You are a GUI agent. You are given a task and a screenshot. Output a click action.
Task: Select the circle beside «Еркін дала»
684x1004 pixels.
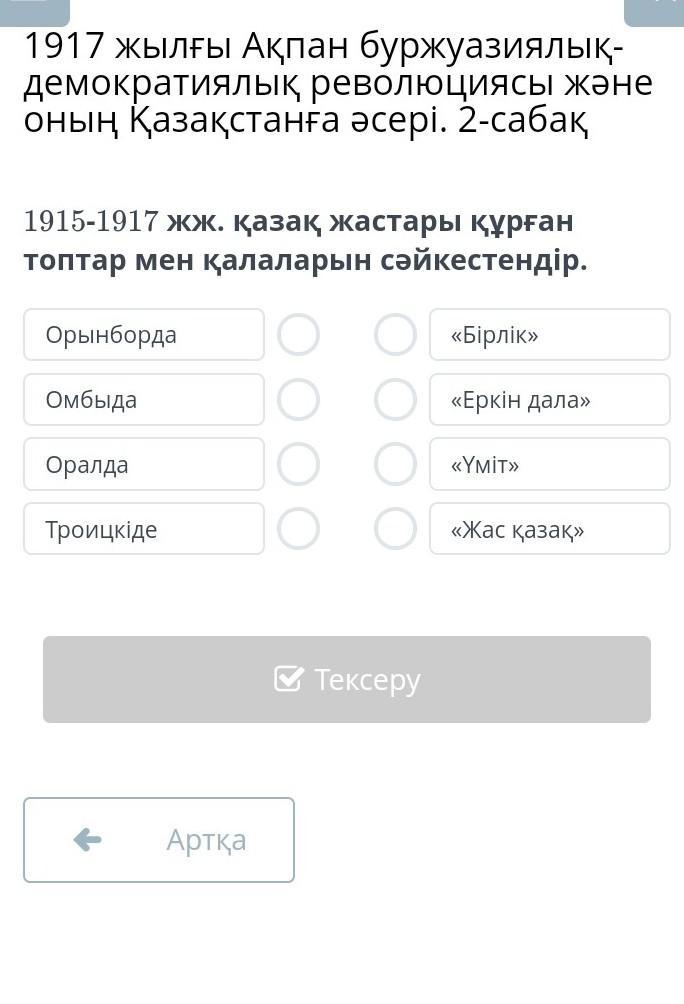[x=395, y=400]
